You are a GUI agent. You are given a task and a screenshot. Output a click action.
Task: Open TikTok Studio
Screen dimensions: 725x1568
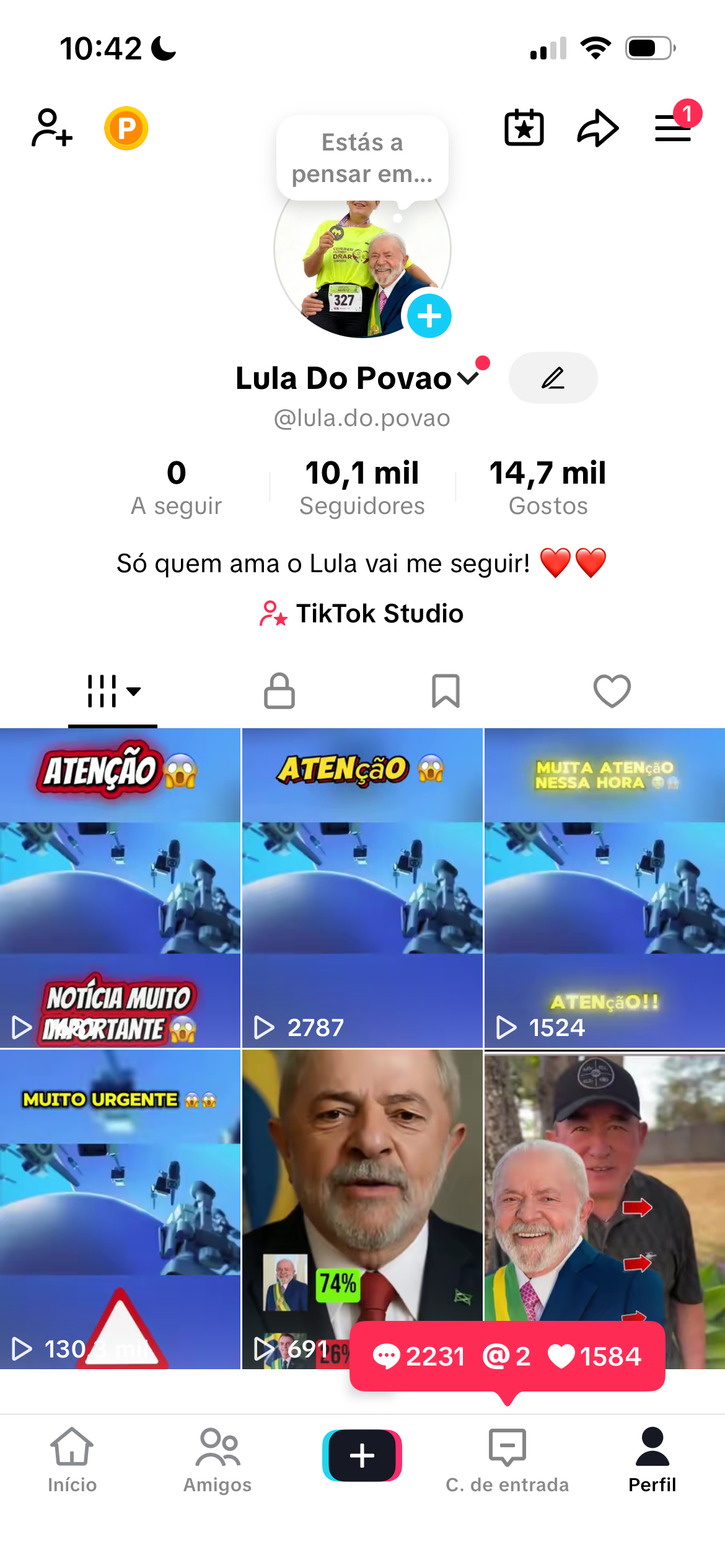tap(362, 614)
